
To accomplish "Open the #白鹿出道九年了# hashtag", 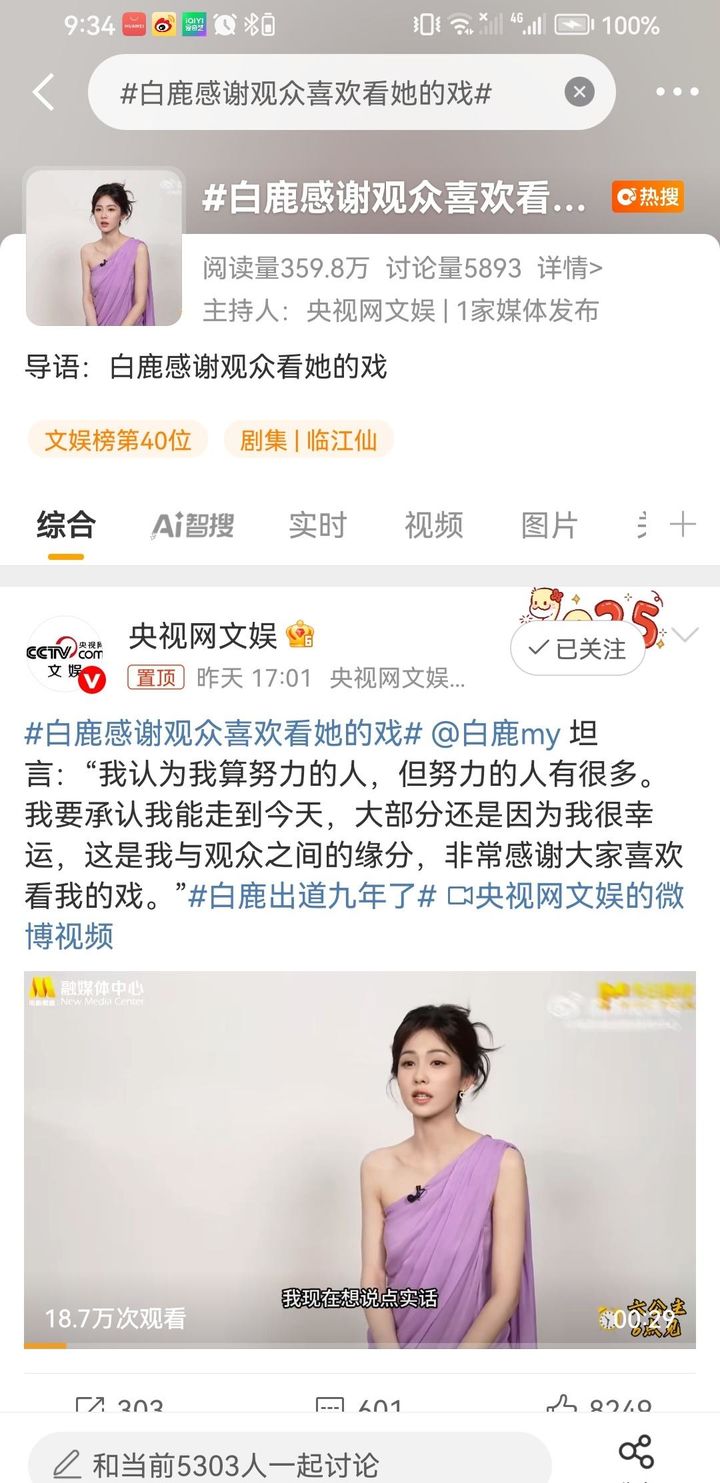I will [x=312, y=895].
